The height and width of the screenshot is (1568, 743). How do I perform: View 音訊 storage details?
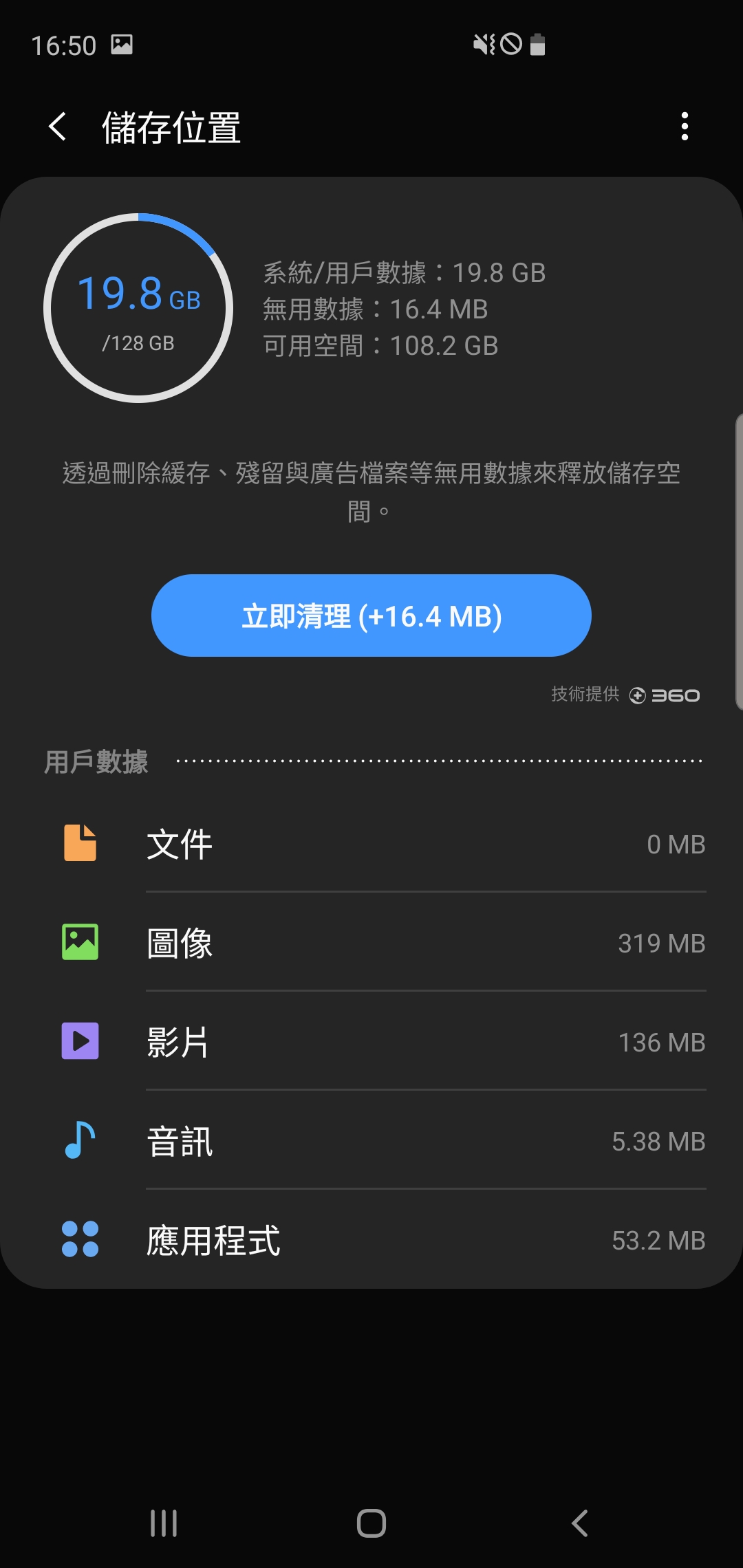[x=371, y=1141]
